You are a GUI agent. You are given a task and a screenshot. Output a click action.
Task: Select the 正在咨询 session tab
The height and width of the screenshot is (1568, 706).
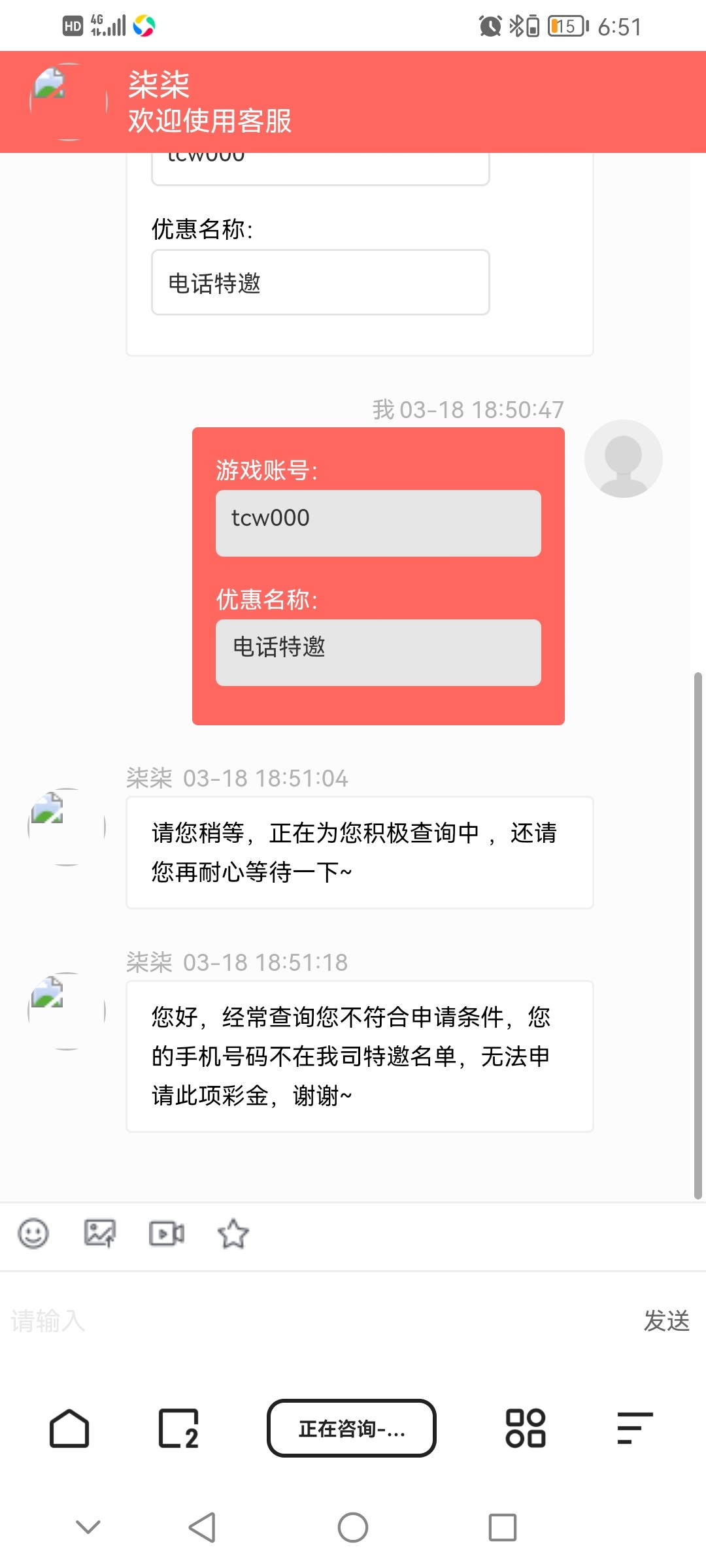(352, 1428)
